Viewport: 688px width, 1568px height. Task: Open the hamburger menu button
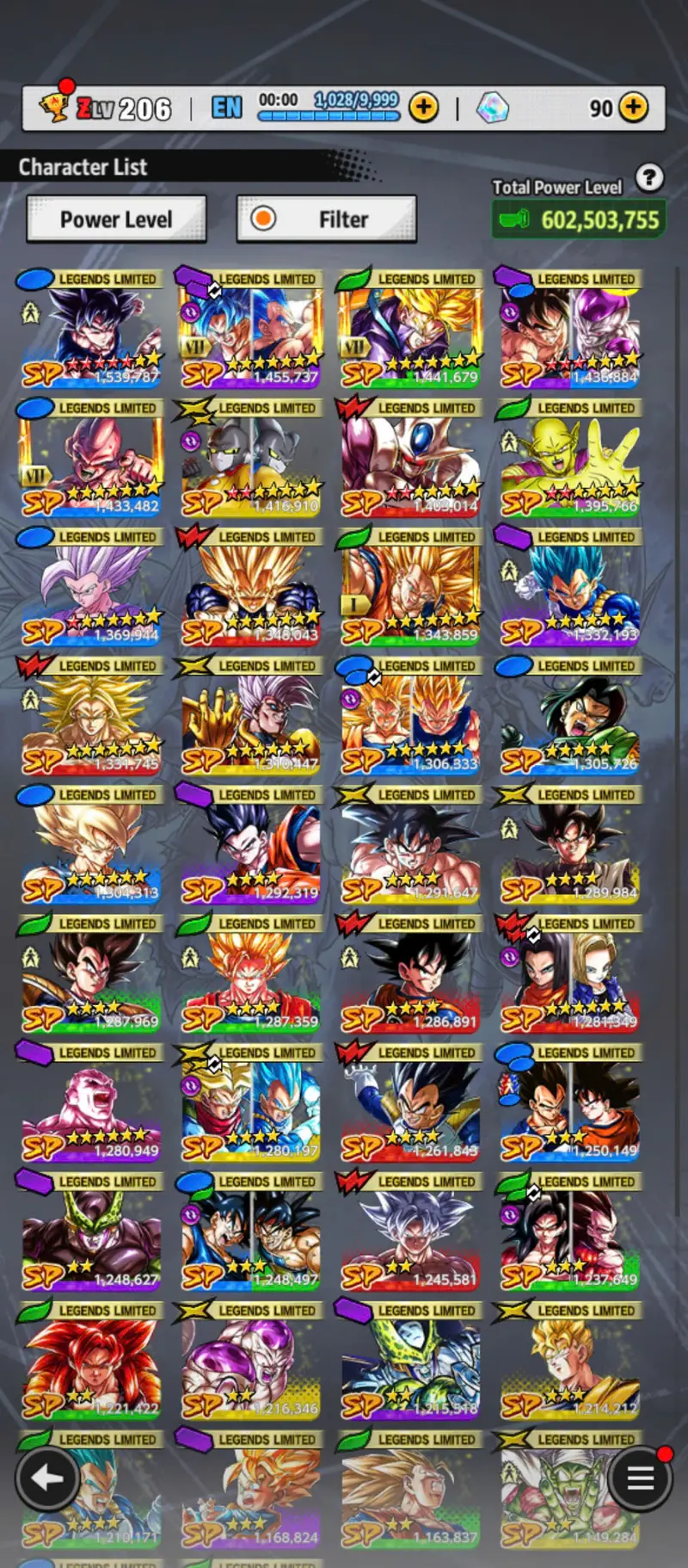click(x=640, y=1478)
